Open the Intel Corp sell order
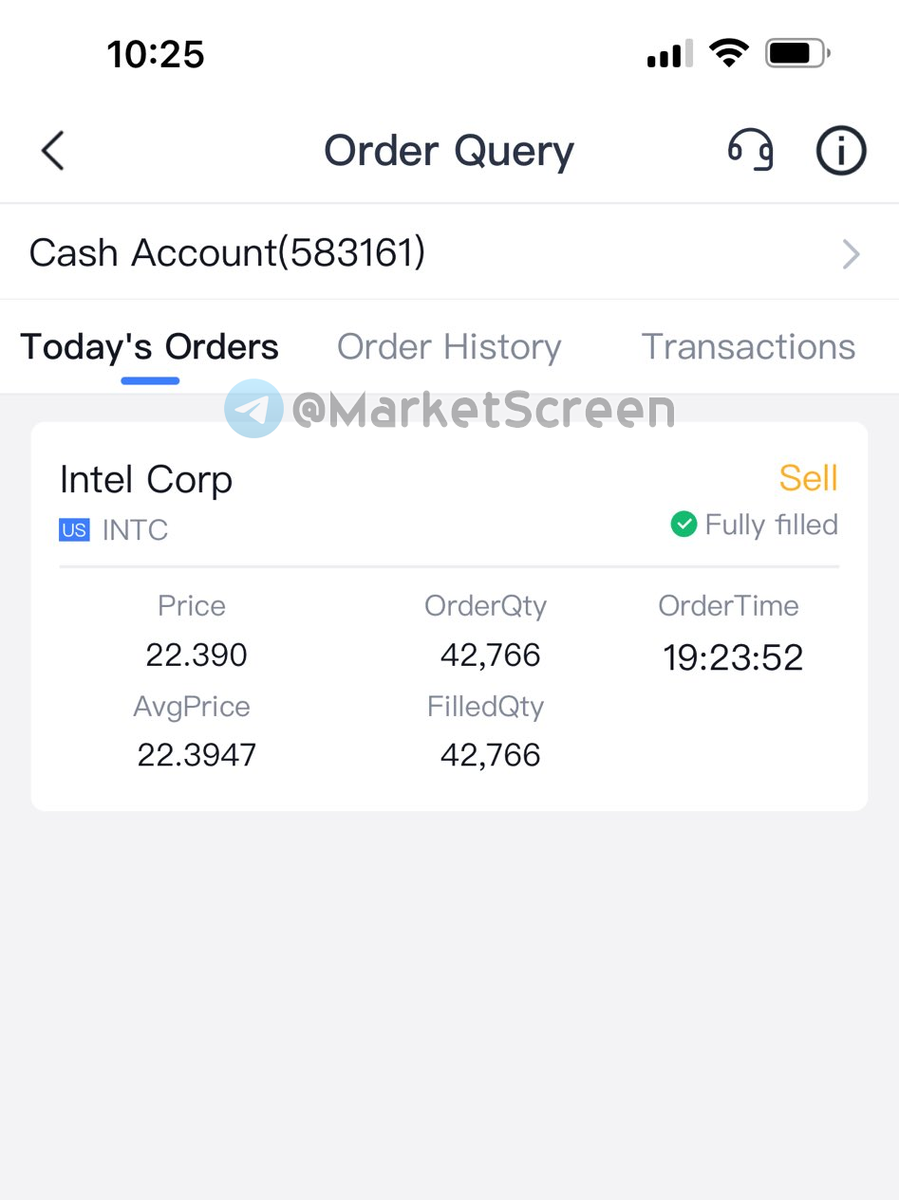 tap(449, 615)
